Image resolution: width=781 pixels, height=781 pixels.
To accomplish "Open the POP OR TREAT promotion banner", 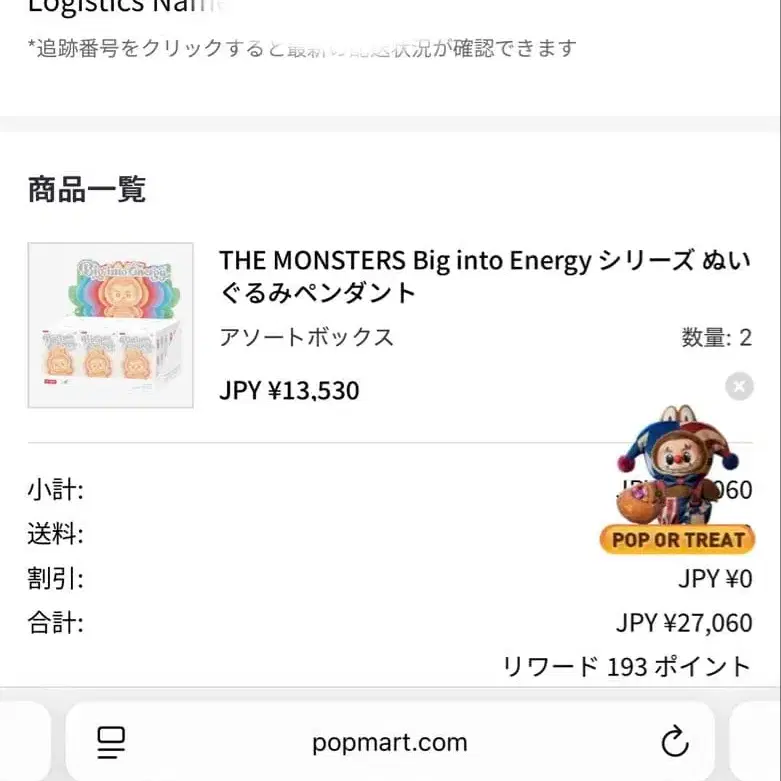I will 677,480.
